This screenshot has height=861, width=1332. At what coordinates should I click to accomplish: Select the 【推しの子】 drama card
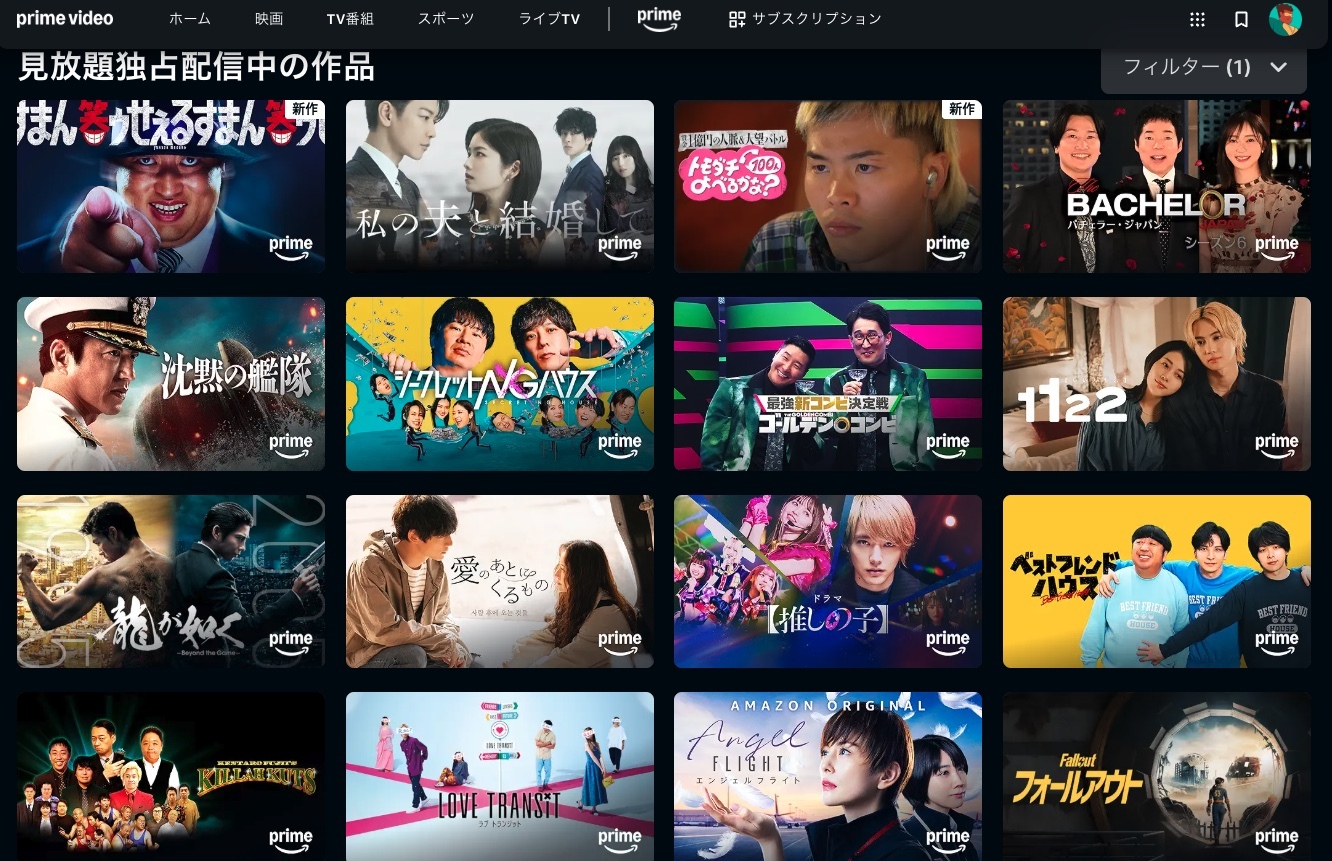[x=827, y=581]
